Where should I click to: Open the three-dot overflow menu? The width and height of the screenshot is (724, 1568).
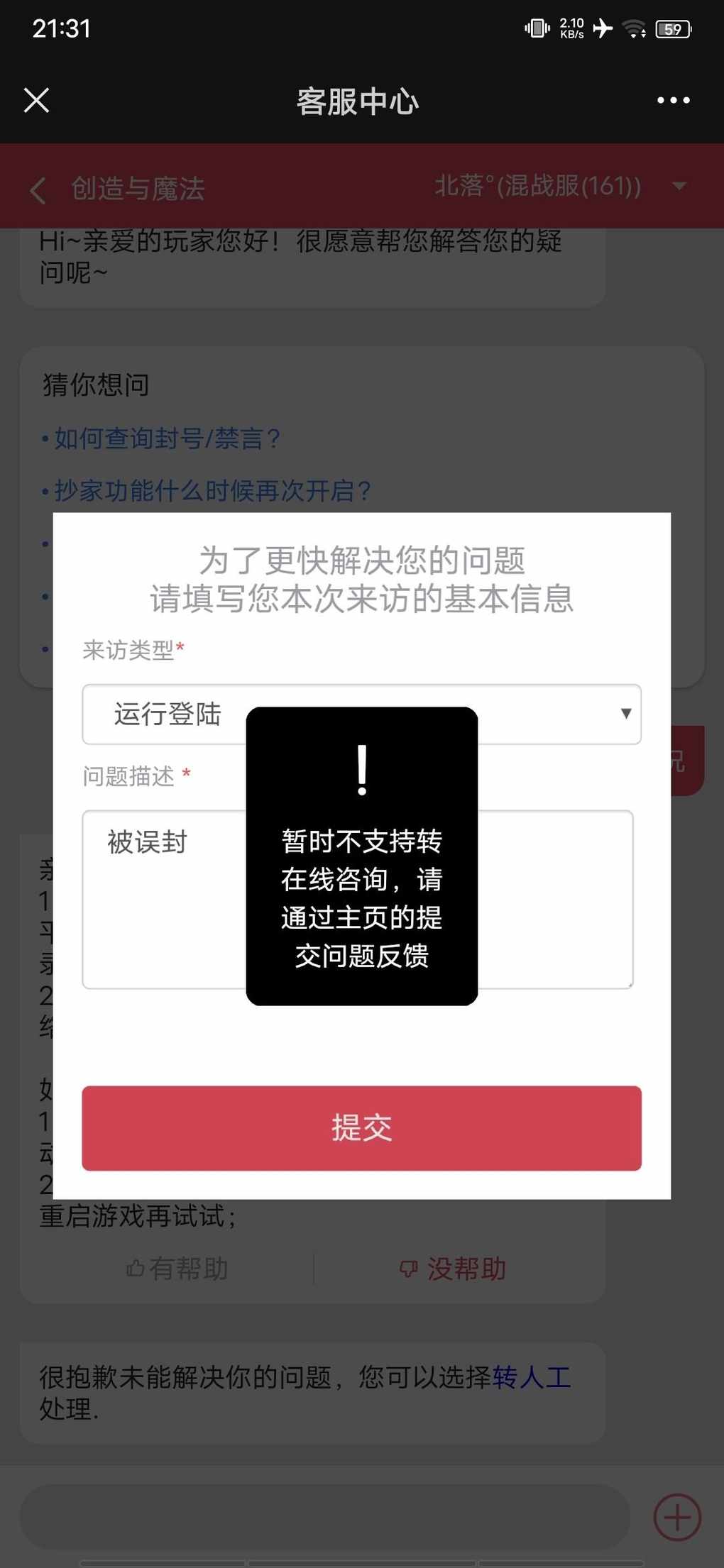point(673,100)
